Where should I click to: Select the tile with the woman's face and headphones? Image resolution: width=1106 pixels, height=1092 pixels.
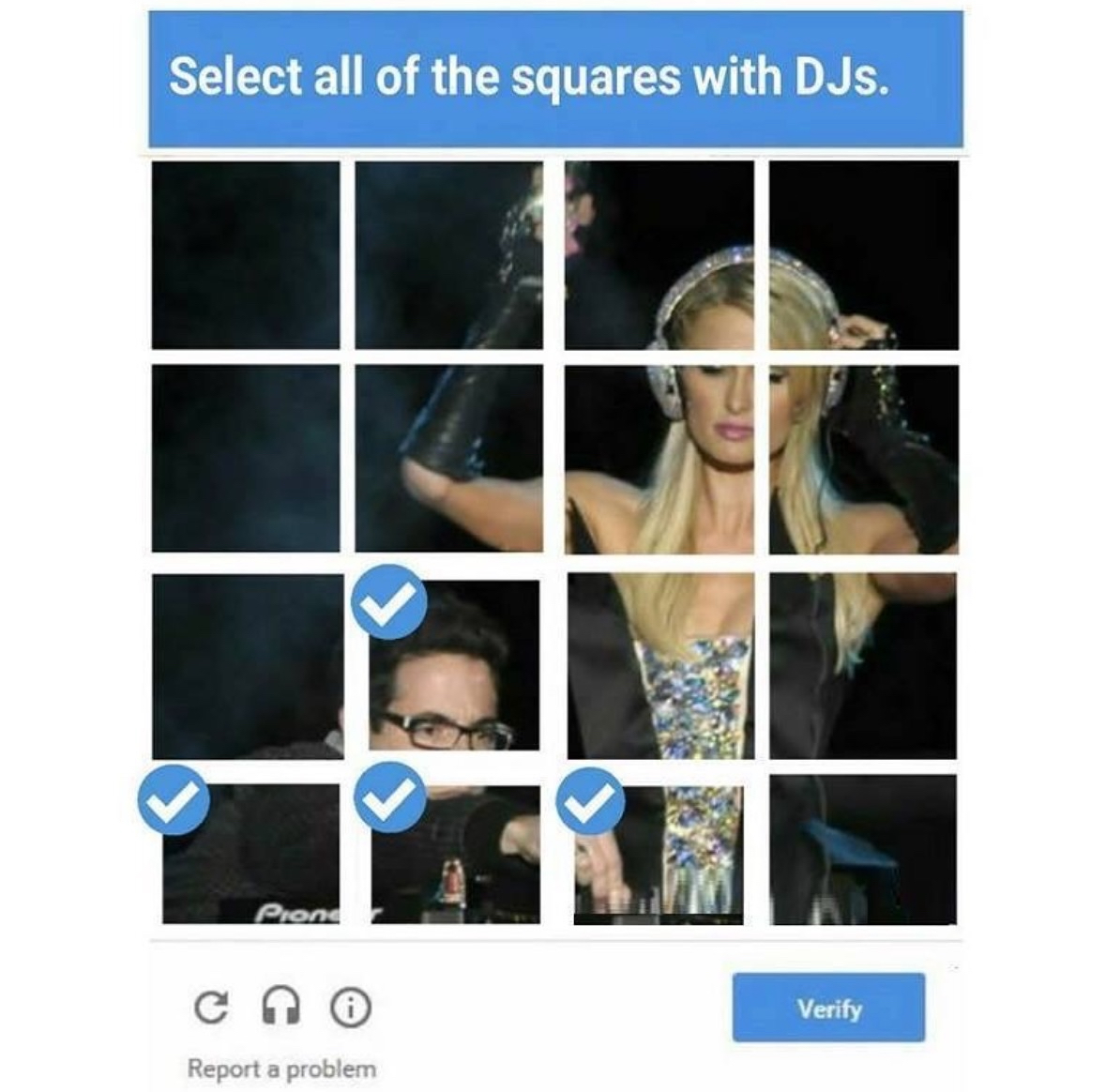[x=659, y=458]
